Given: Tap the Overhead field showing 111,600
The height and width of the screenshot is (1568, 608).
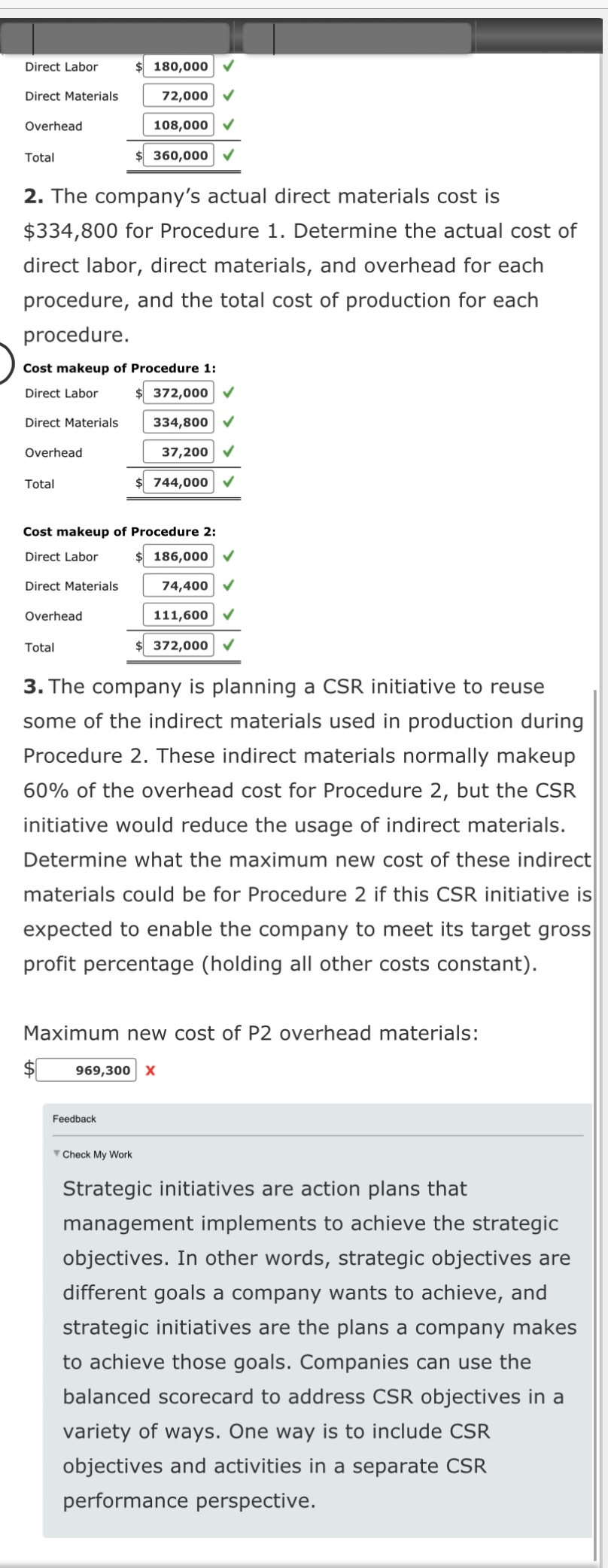Looking at the screenshot, I should coord(179,615).
